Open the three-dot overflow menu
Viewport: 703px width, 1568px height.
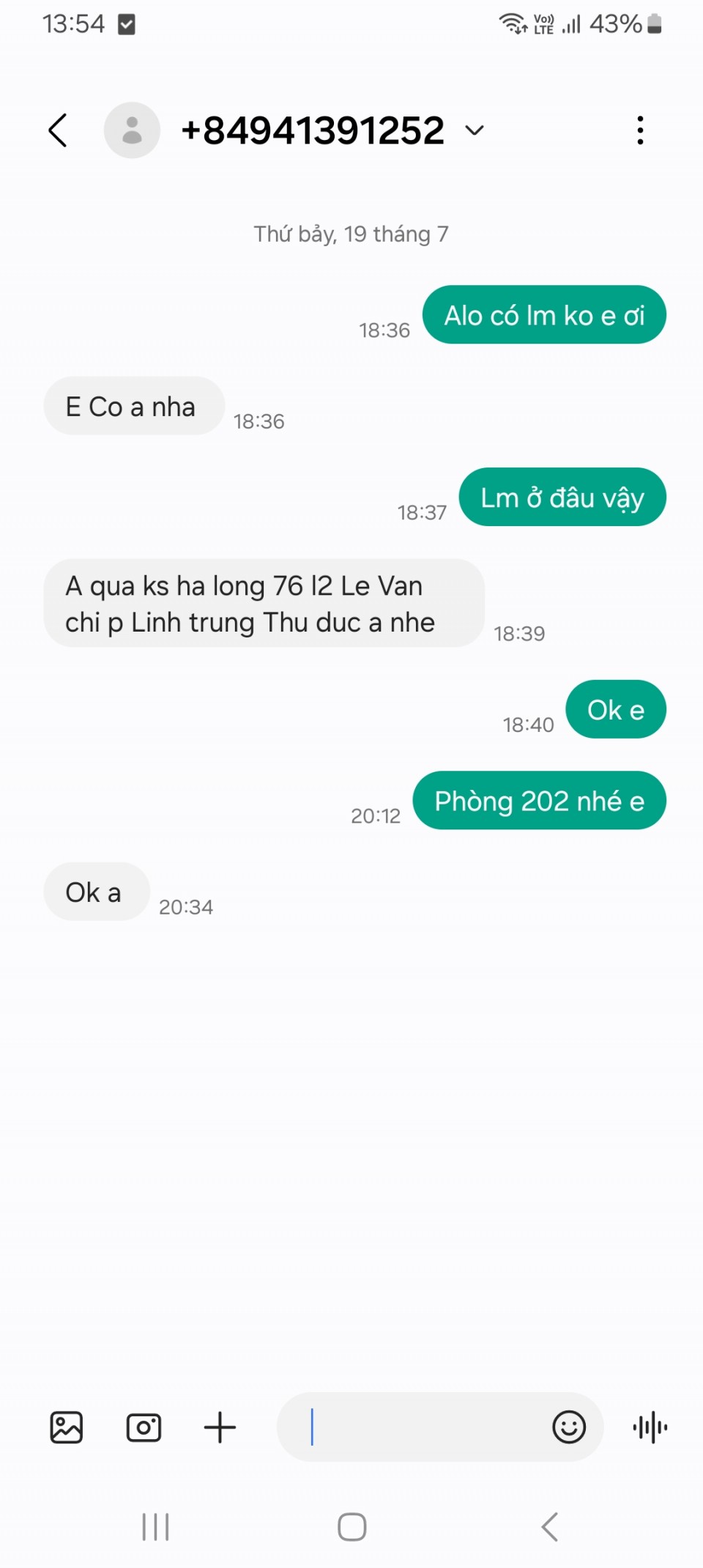point(640,130)
